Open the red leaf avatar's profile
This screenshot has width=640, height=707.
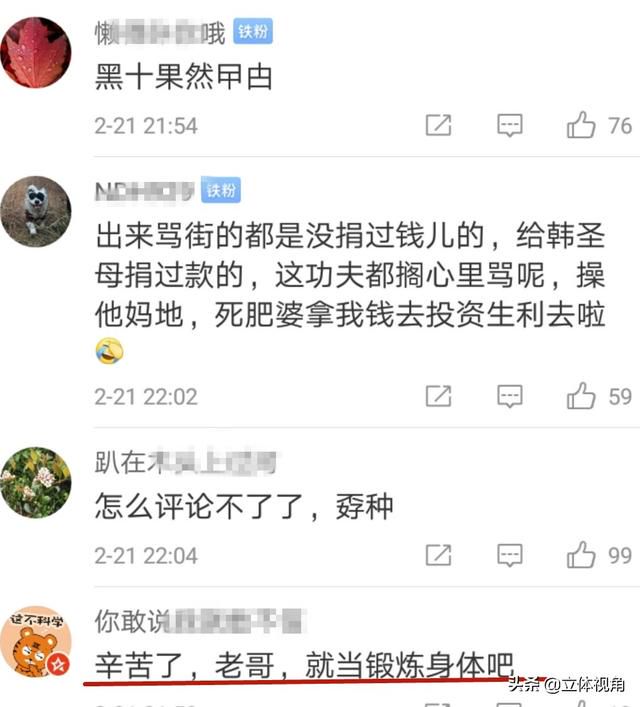coord(36,52)
